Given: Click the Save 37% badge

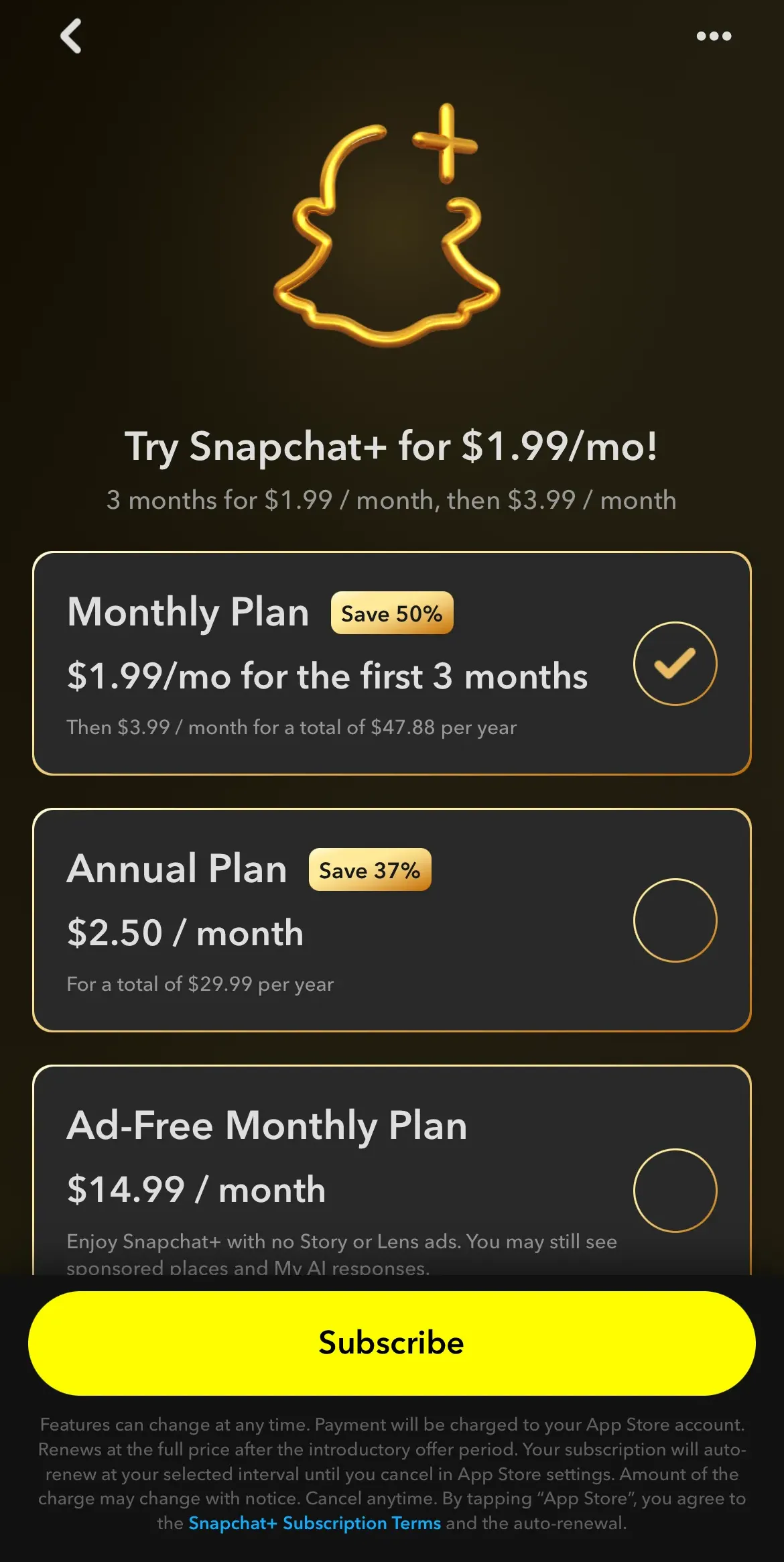Looking at the screenshot, I should pos(369,869).
